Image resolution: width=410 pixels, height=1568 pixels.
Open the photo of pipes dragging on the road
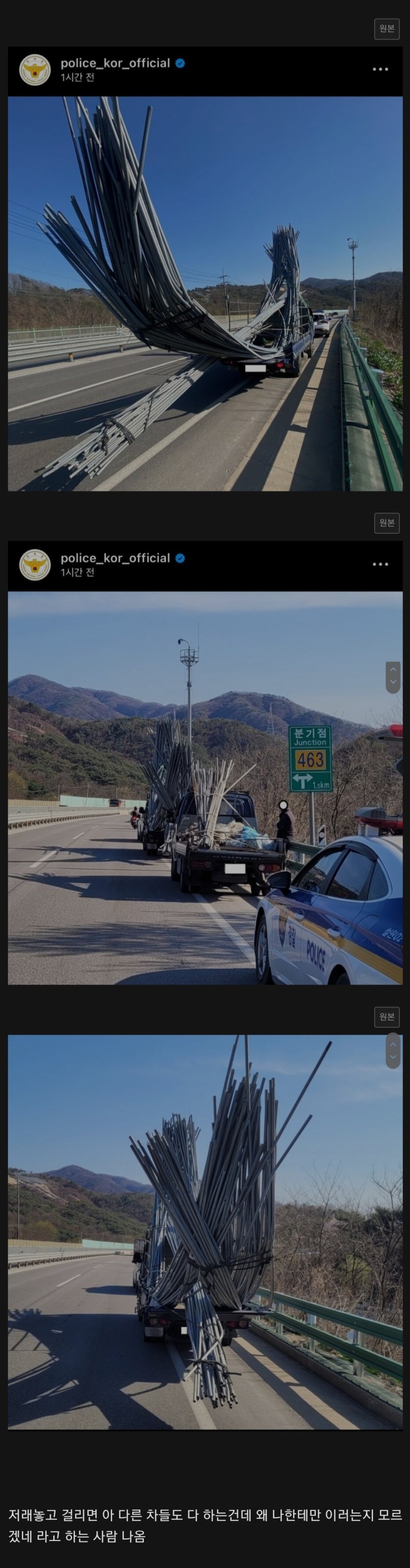pos(205,293)
